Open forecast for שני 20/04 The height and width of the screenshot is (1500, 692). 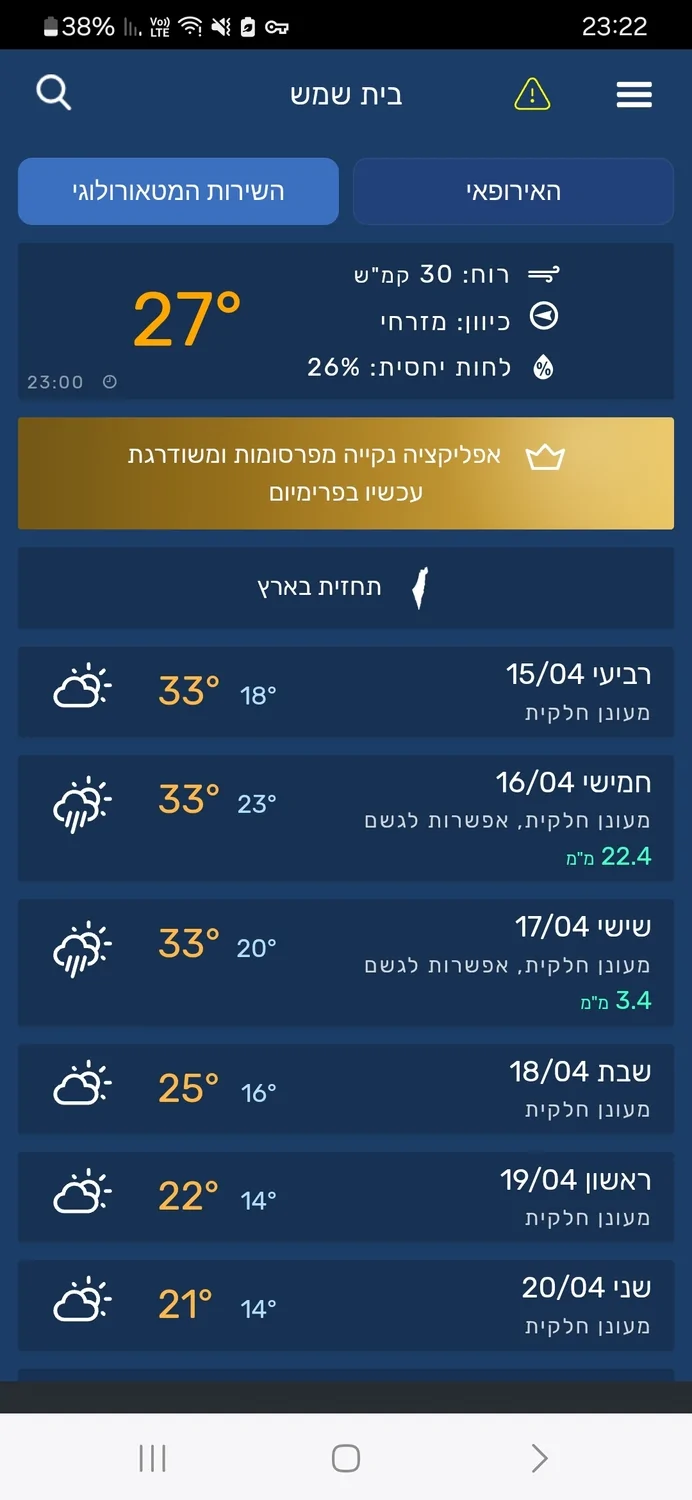pos(346,1304)
